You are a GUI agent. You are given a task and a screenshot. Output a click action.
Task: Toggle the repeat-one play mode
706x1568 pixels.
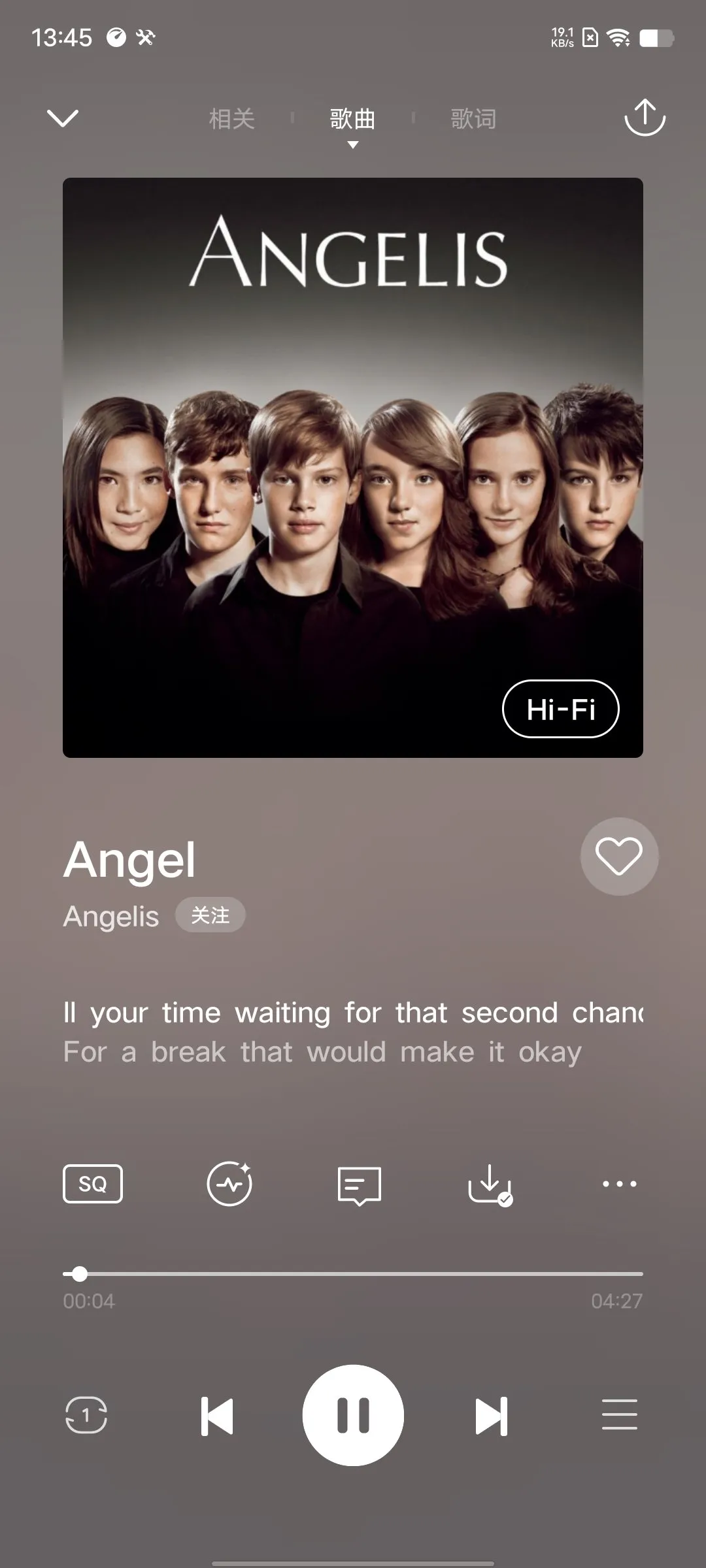pos(86,1415)
